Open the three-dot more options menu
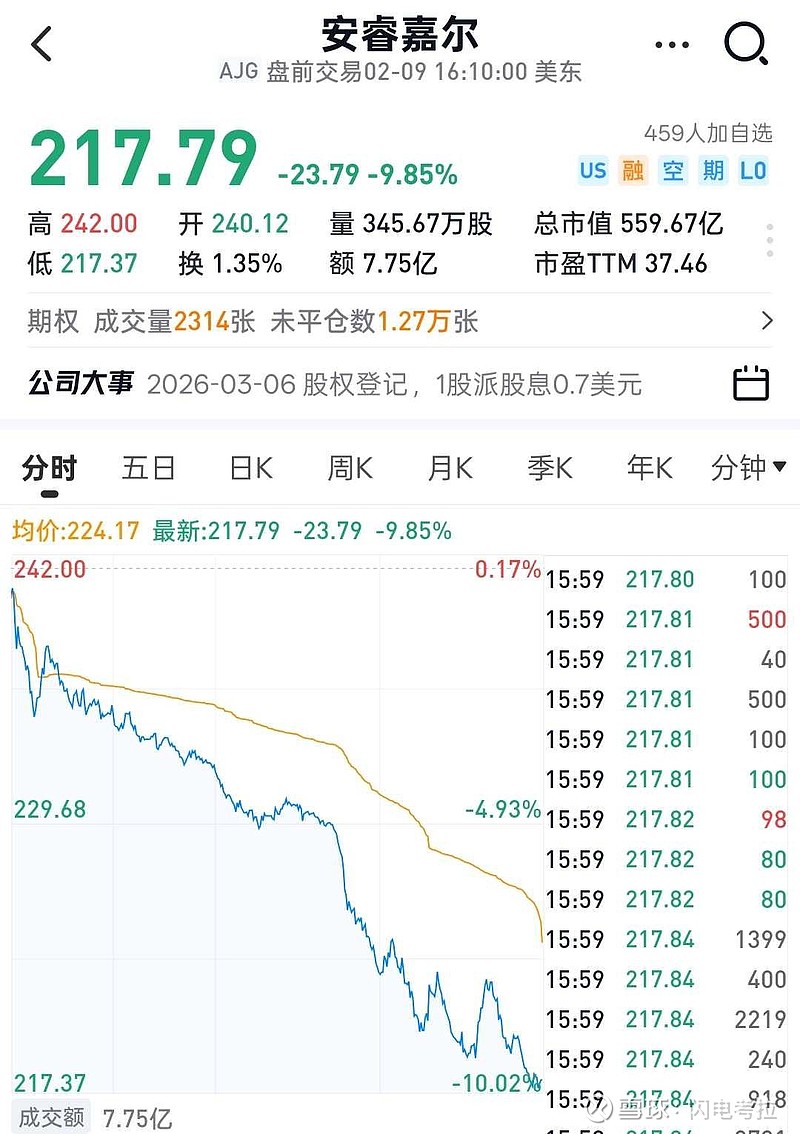 [671, 44]
